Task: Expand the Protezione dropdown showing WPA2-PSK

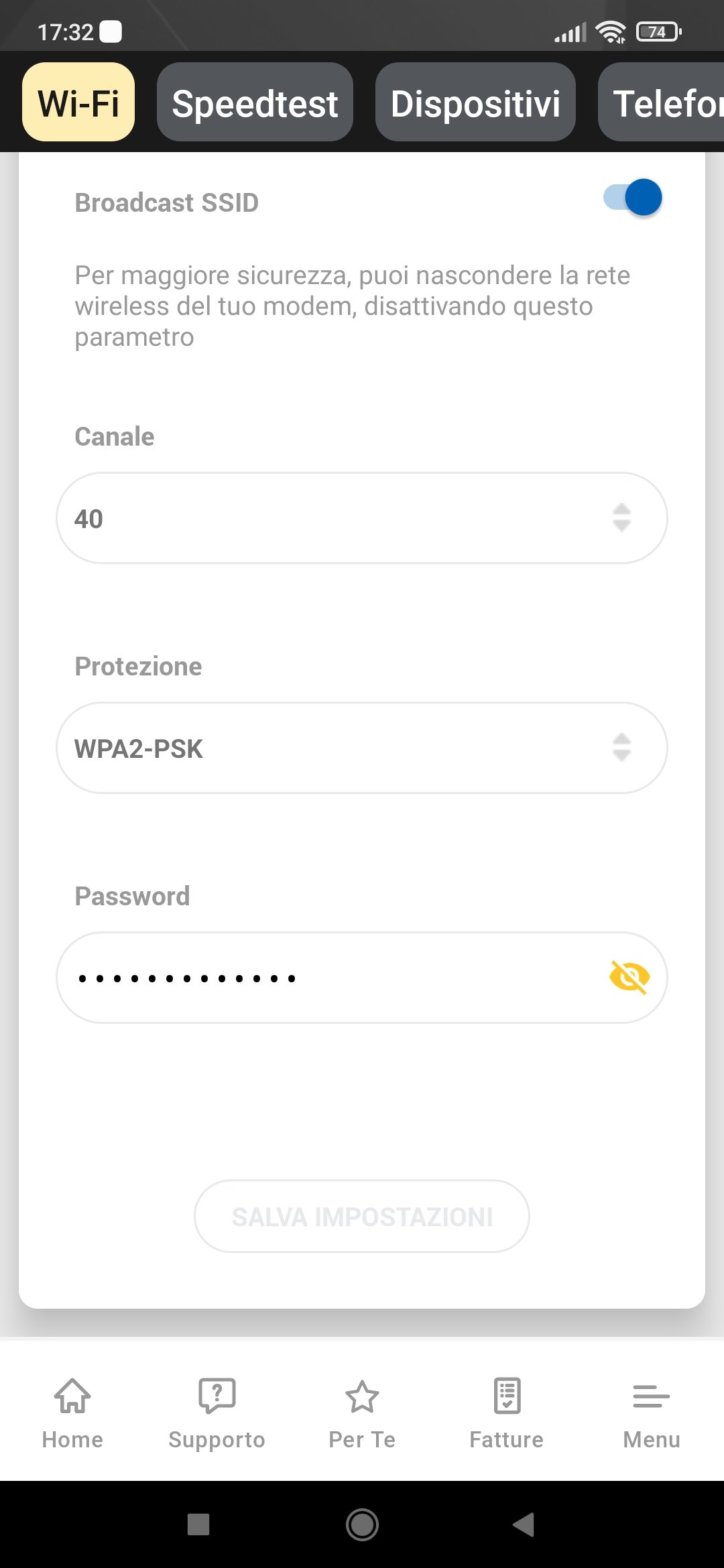Action: point(362,748)
